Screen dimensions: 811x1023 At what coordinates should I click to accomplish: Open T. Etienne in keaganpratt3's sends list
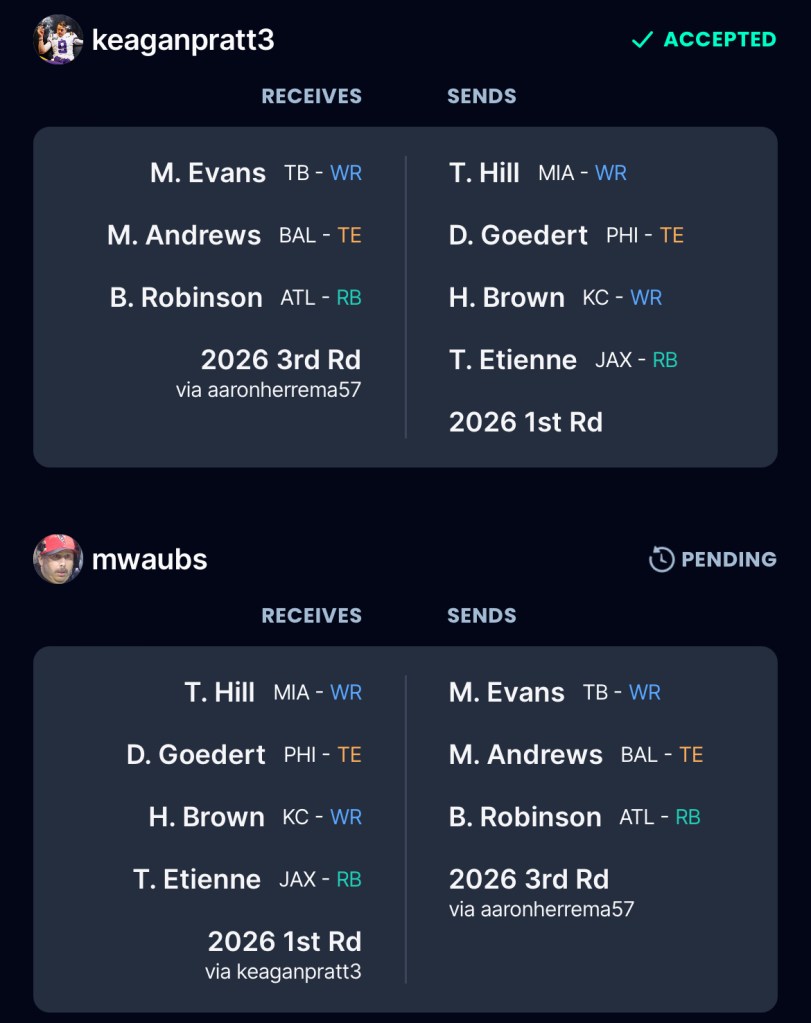pos(513,360)
